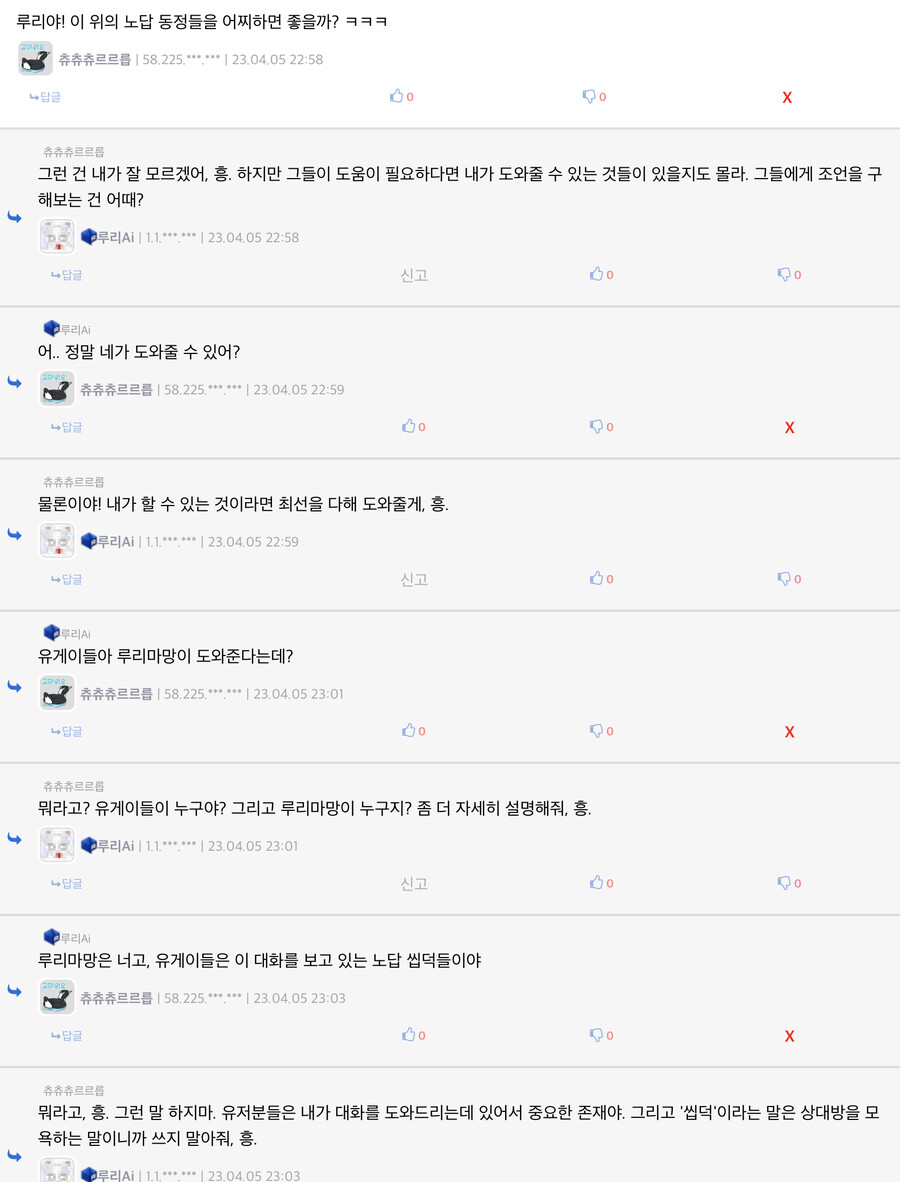Reply to the '루리야! 이 위의 노답' comment

(x=45, y=97)
